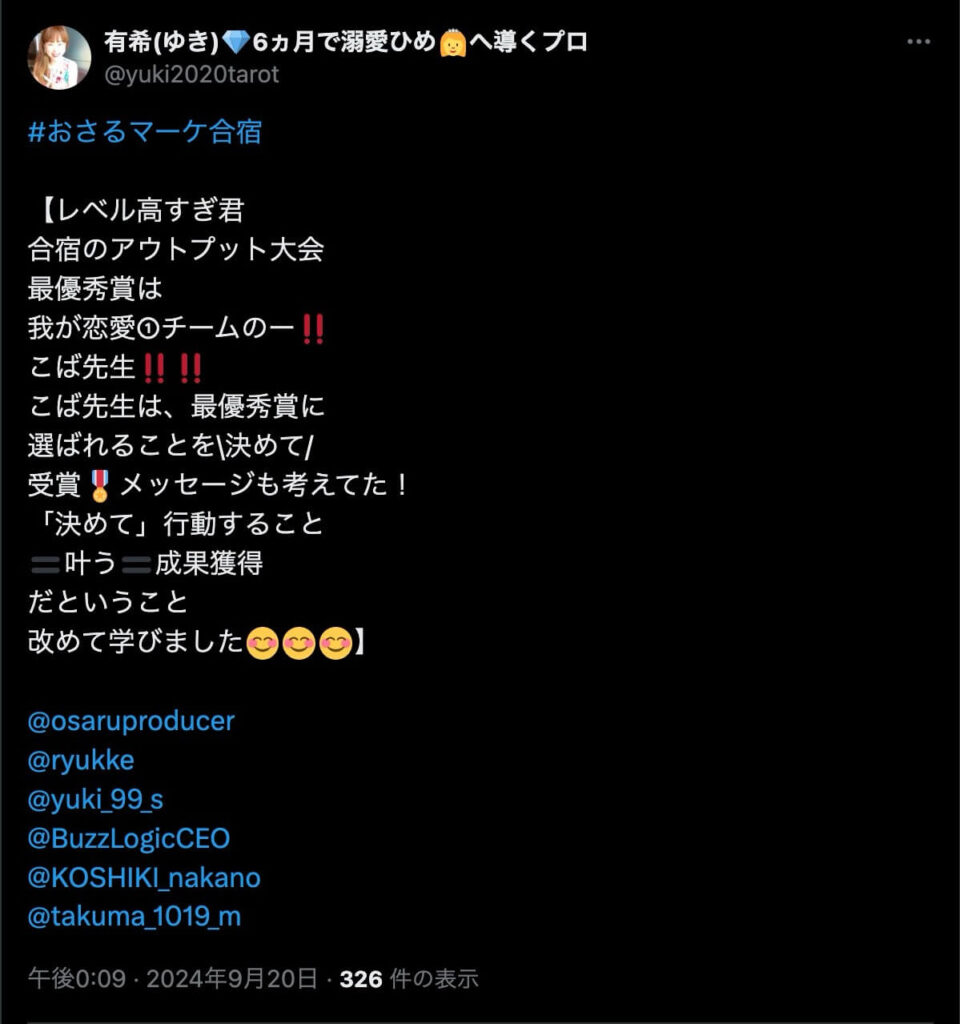Open the 午後0:09 · 2024年9月20日 timestamp

173,978
